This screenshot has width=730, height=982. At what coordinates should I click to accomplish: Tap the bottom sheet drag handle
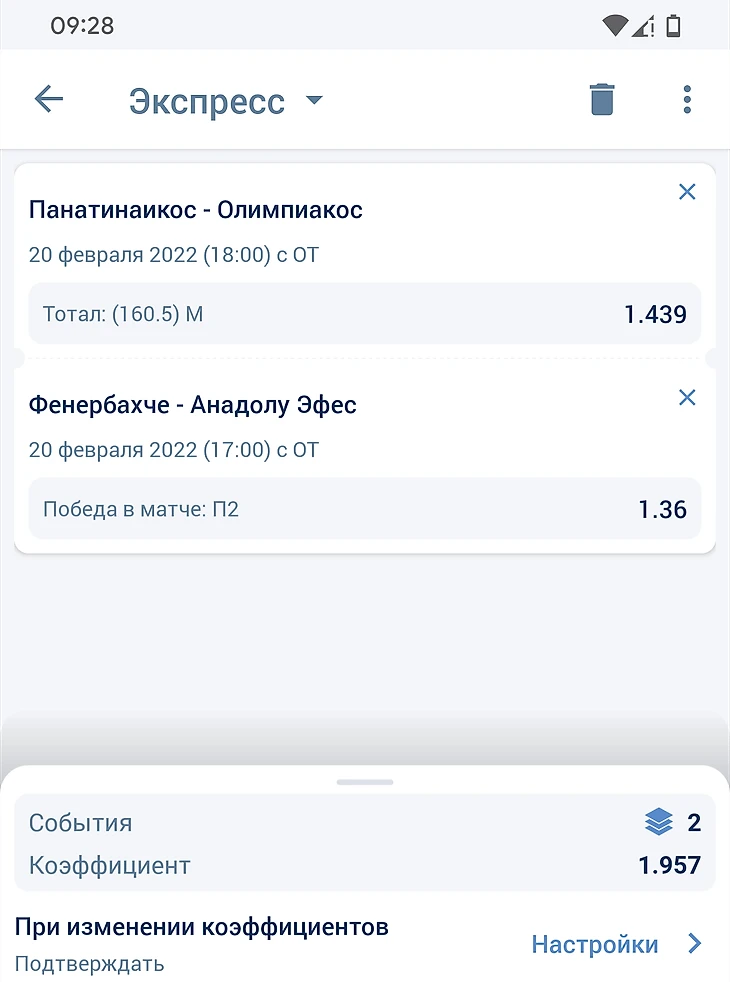click(365, 782)
